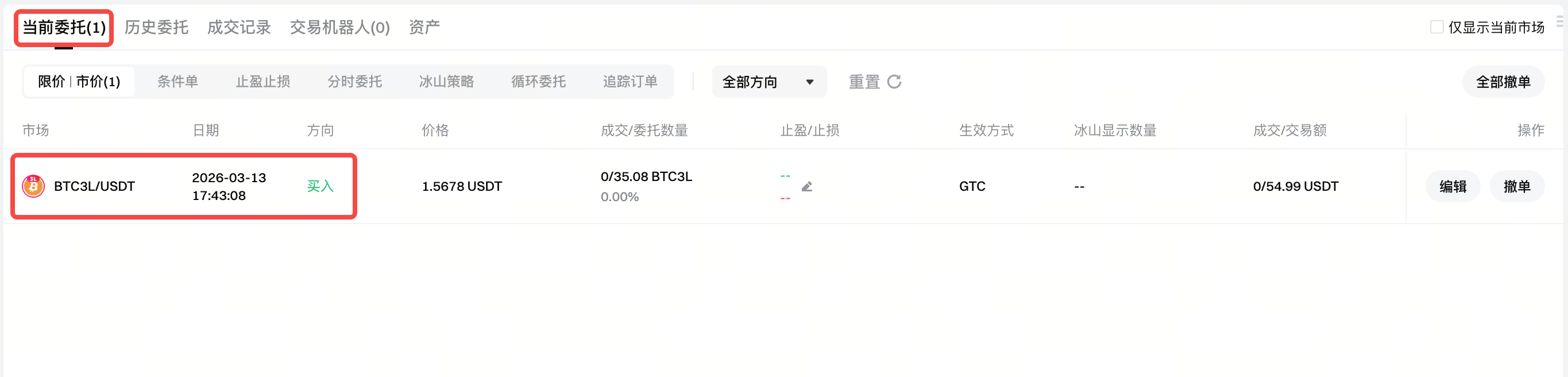Check the 仅显示当前市场 checkbox
1568x377 pixels.
(x=1436, y=27)
